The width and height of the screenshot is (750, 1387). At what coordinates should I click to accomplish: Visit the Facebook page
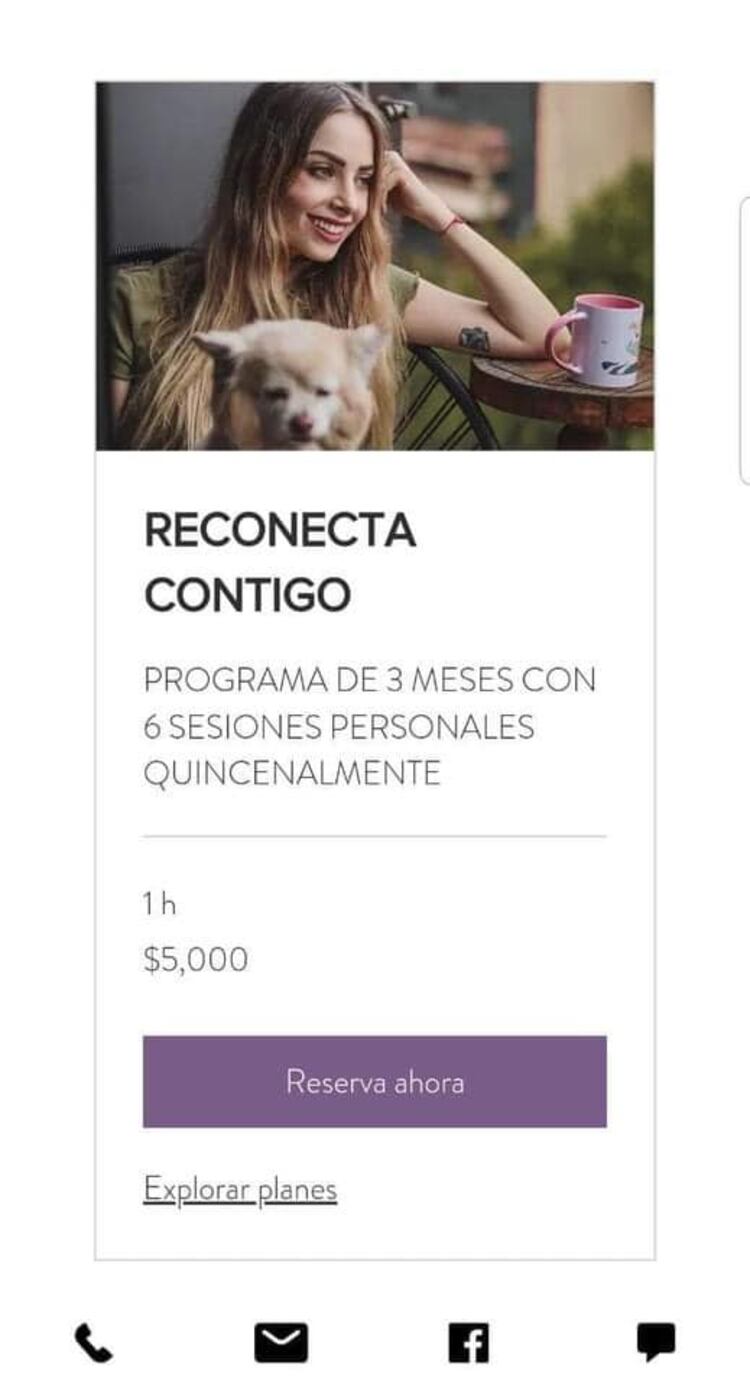click(468, 1342)
